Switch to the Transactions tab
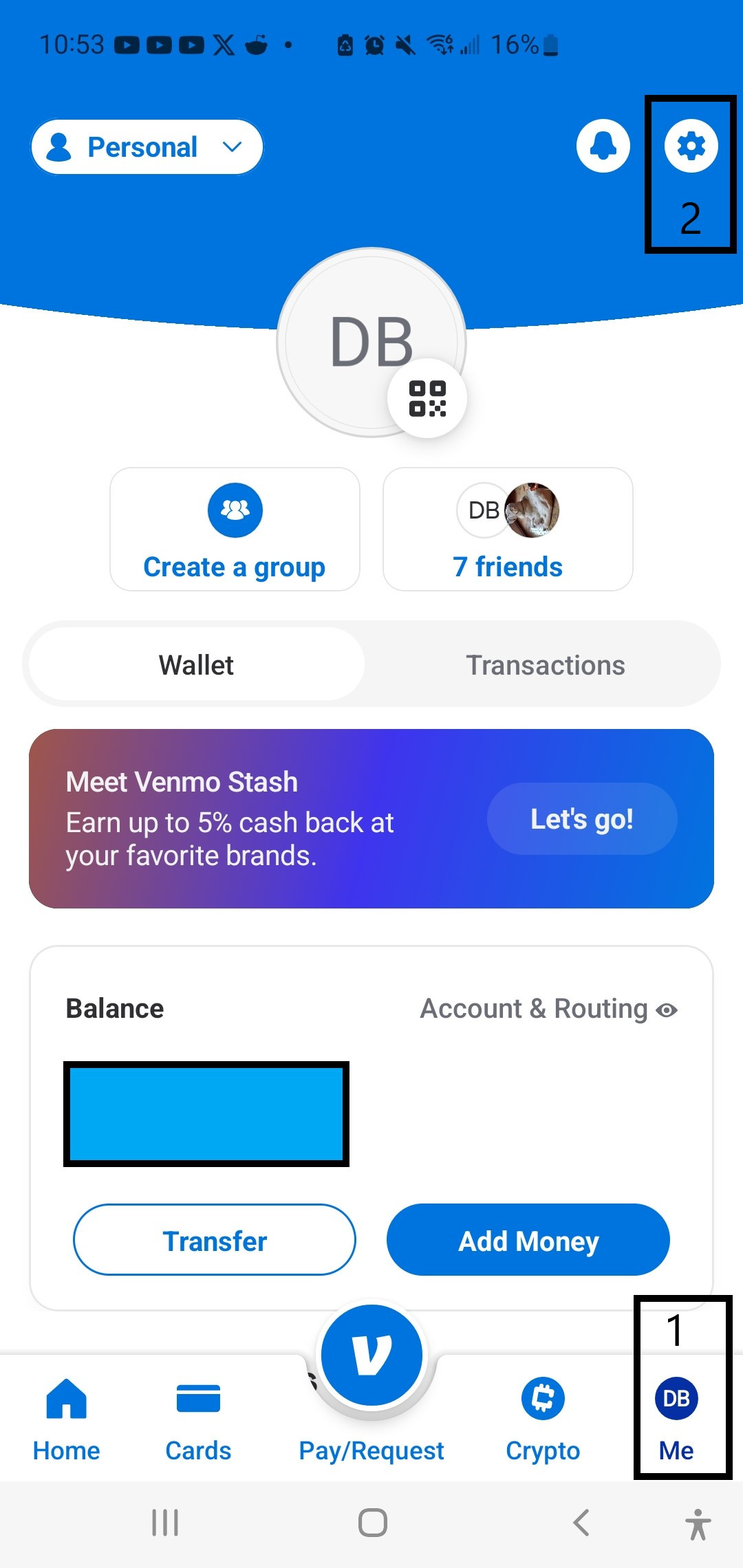 tap(545, 665)
